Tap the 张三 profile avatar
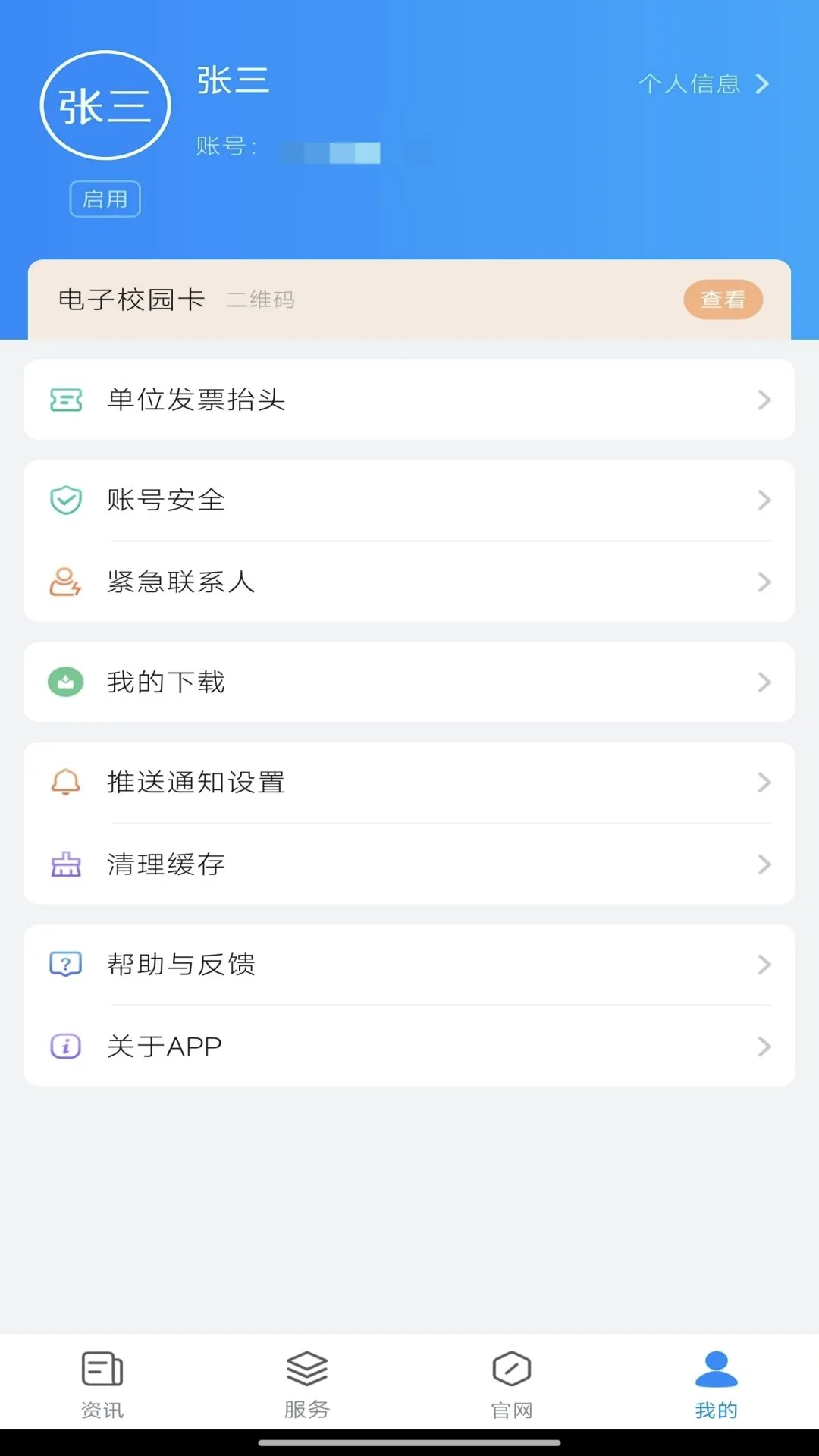The width and height of the screenshot is (819, 1456). click(x=105, y=105)
